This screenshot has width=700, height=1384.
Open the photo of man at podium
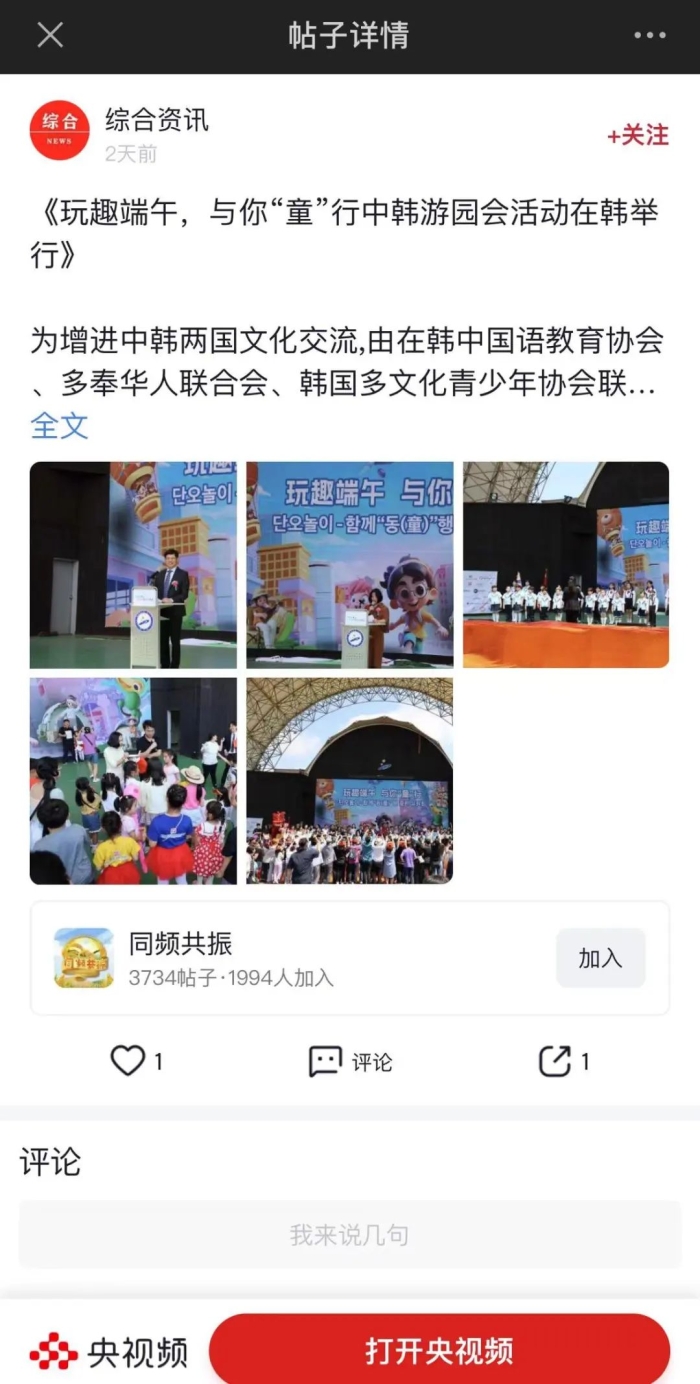tap(134, 565)
